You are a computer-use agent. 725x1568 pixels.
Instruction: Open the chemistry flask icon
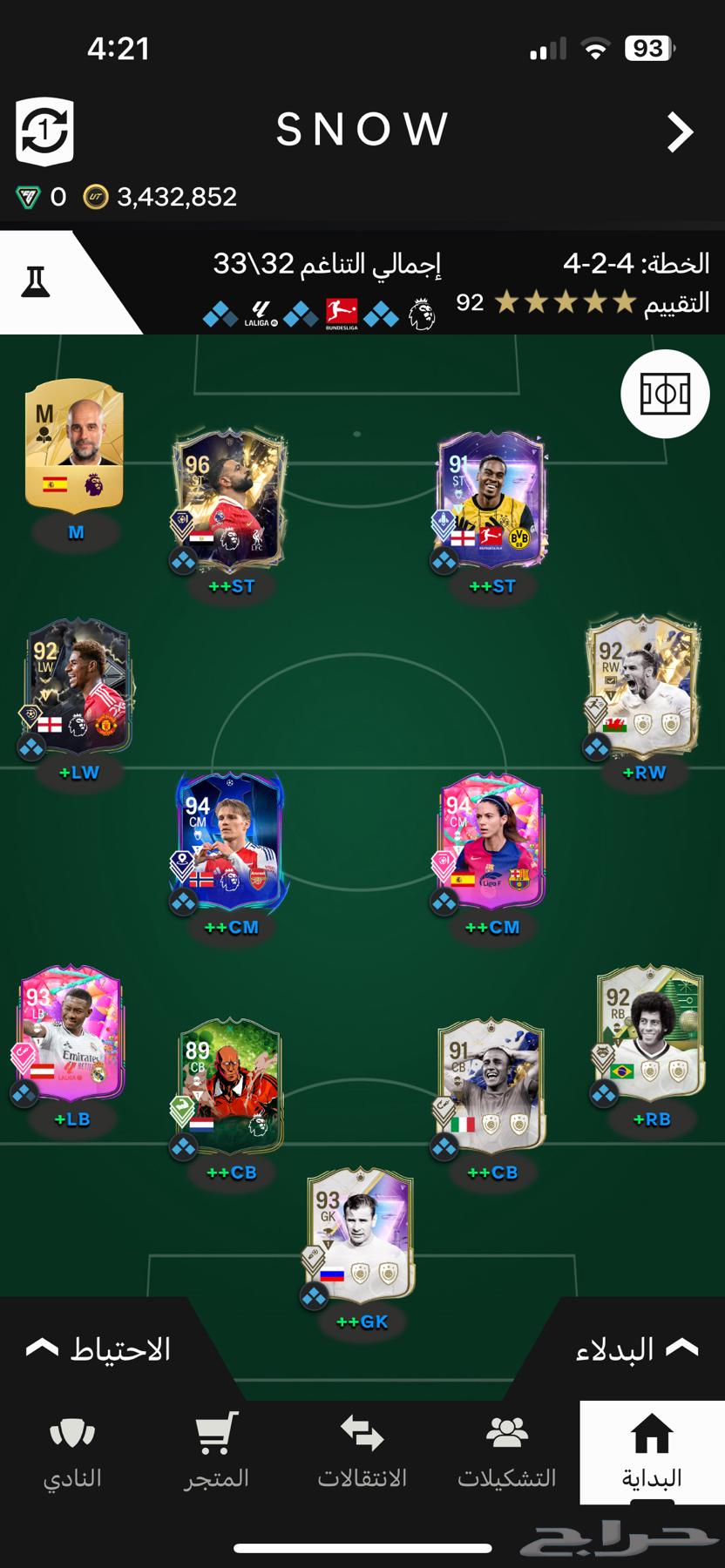[x=36, y=282]
